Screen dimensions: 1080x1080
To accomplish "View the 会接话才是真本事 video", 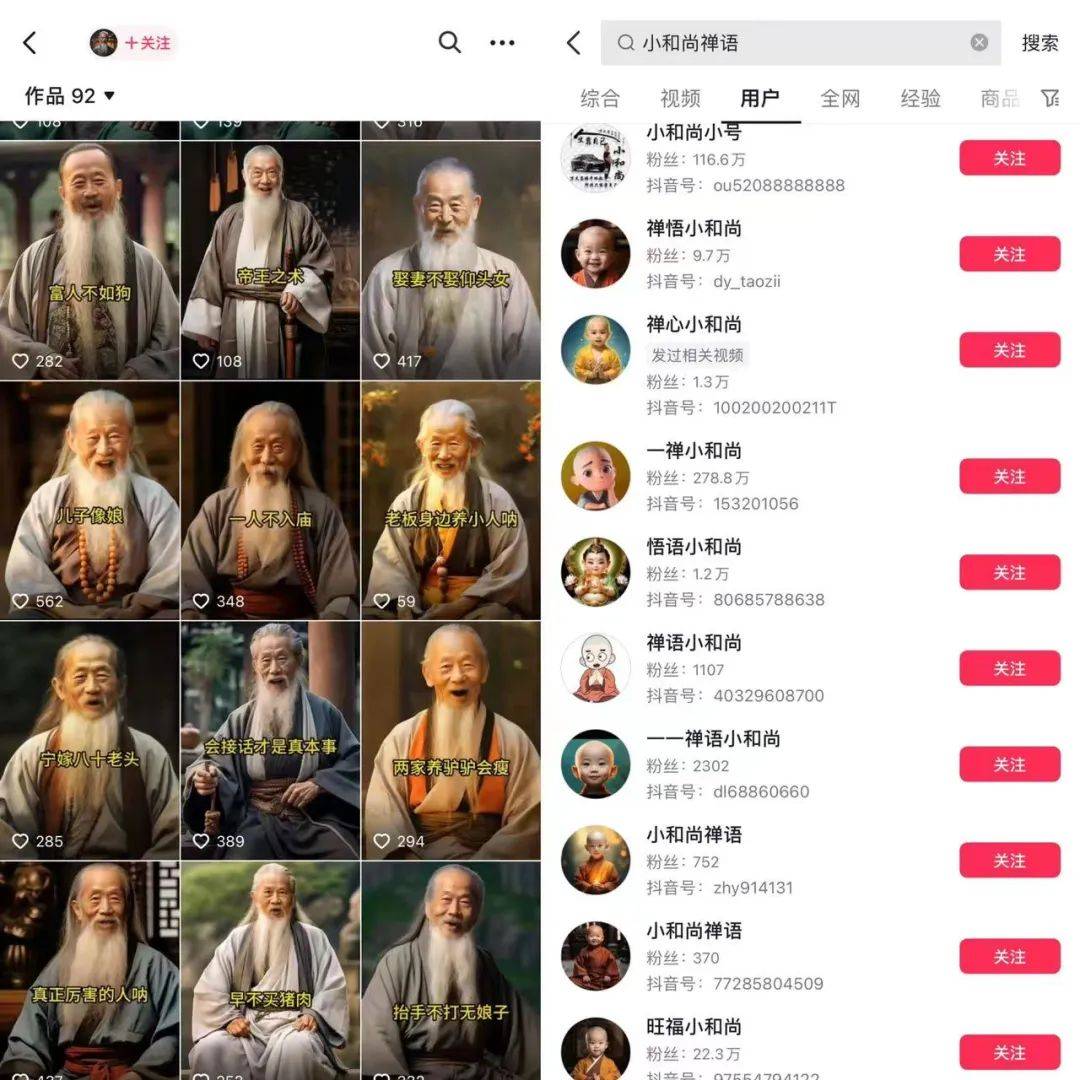I will pos(270,740).
